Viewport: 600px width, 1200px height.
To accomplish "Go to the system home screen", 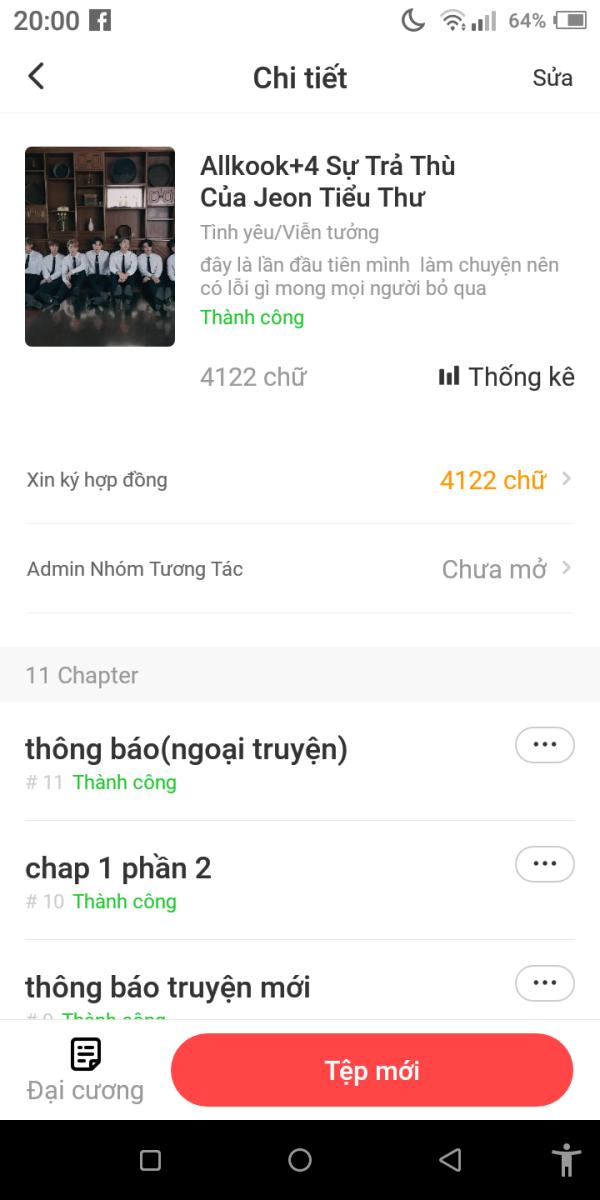I will pos(300,1160).
